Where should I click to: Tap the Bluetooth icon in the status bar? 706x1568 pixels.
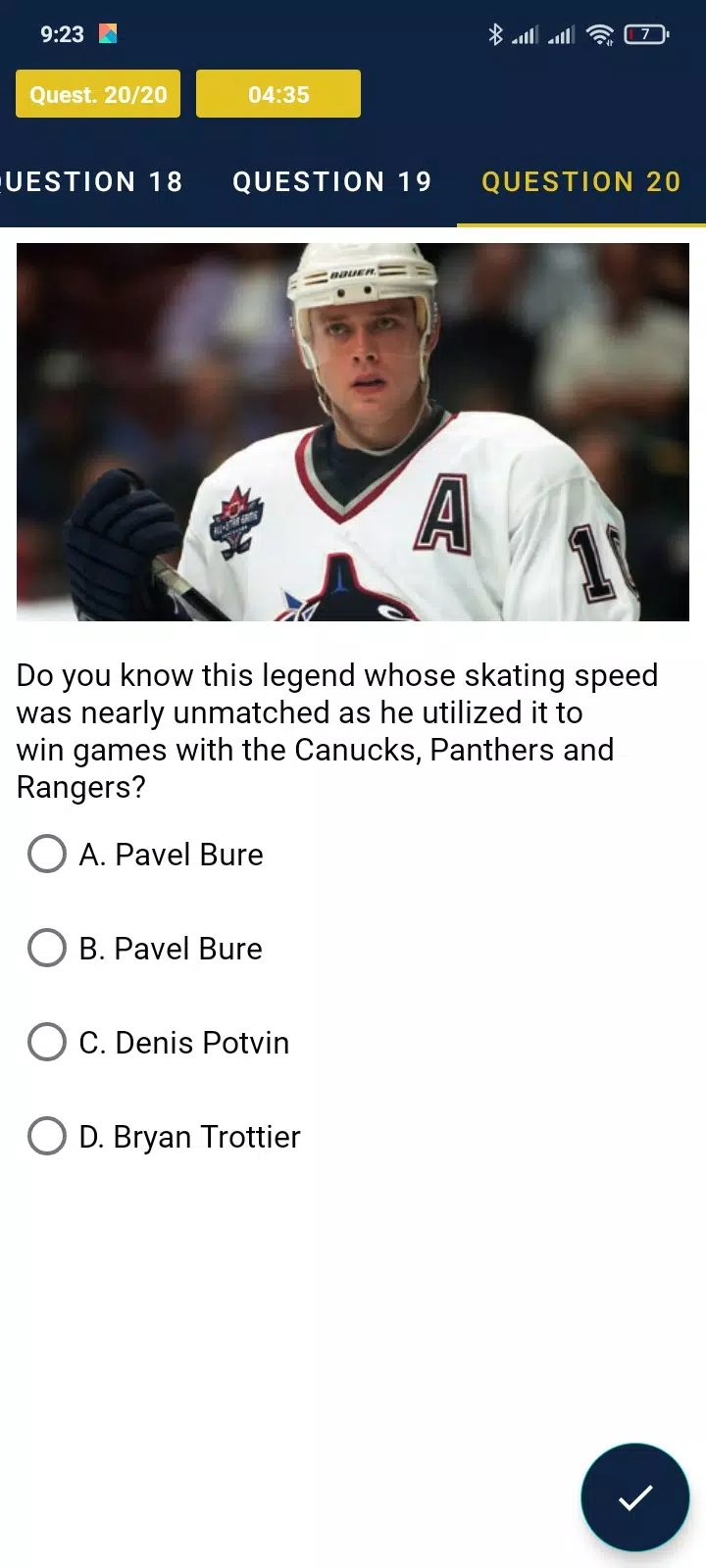[495, 33]
